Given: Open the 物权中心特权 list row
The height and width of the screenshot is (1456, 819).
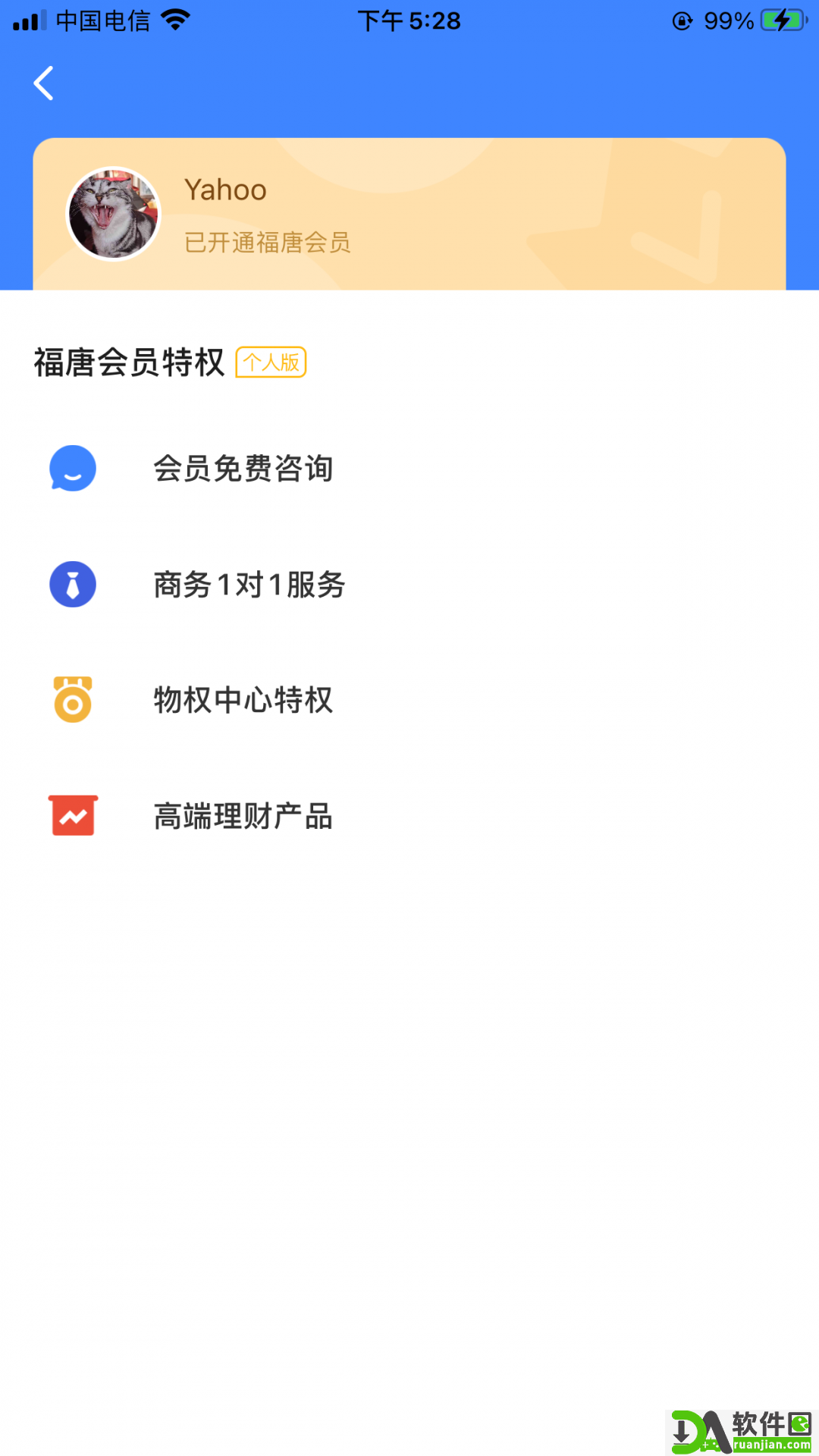Looking at the screenshot, I should click(243, 700).
